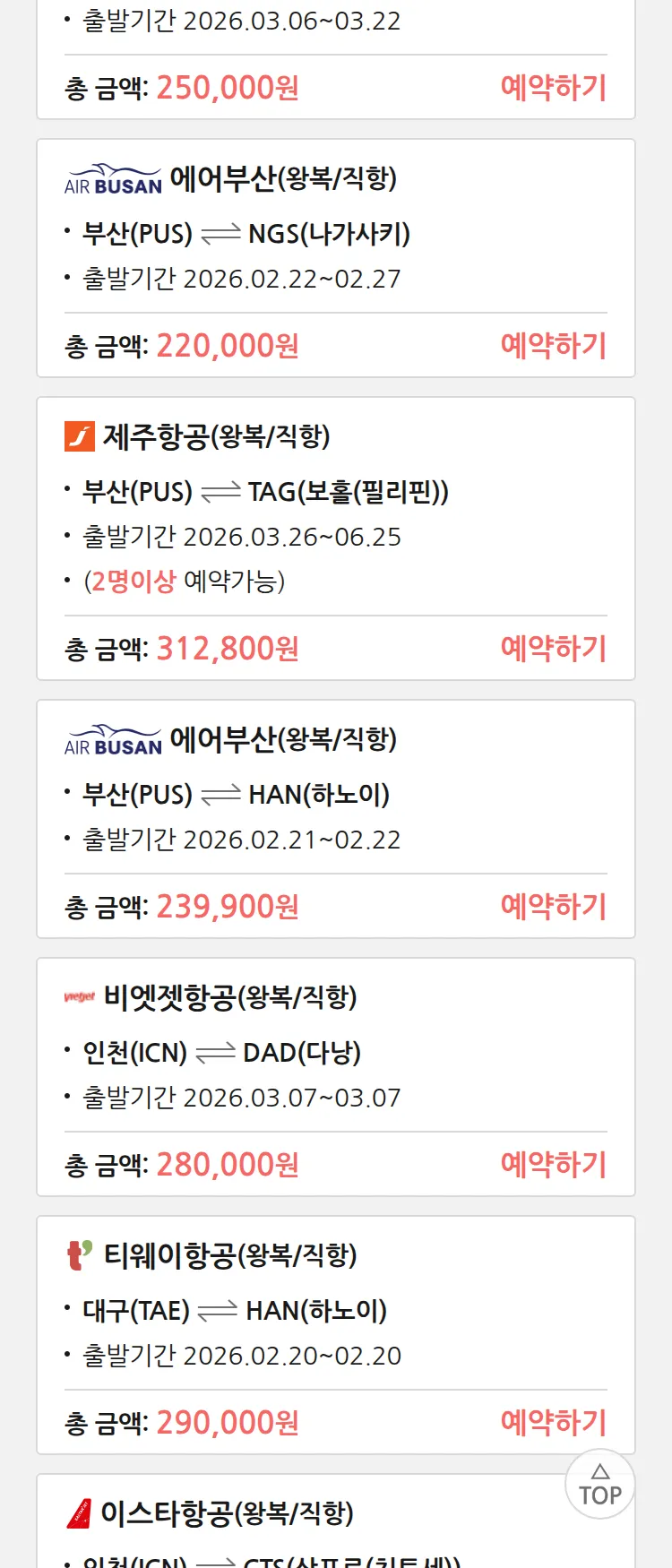Image resolution: width=672 pixels, height=1568 pixels.
Task: Open the 에어부산 부산–나가사키 fare card
Action: pyautogui.click(x=336, y=233)
